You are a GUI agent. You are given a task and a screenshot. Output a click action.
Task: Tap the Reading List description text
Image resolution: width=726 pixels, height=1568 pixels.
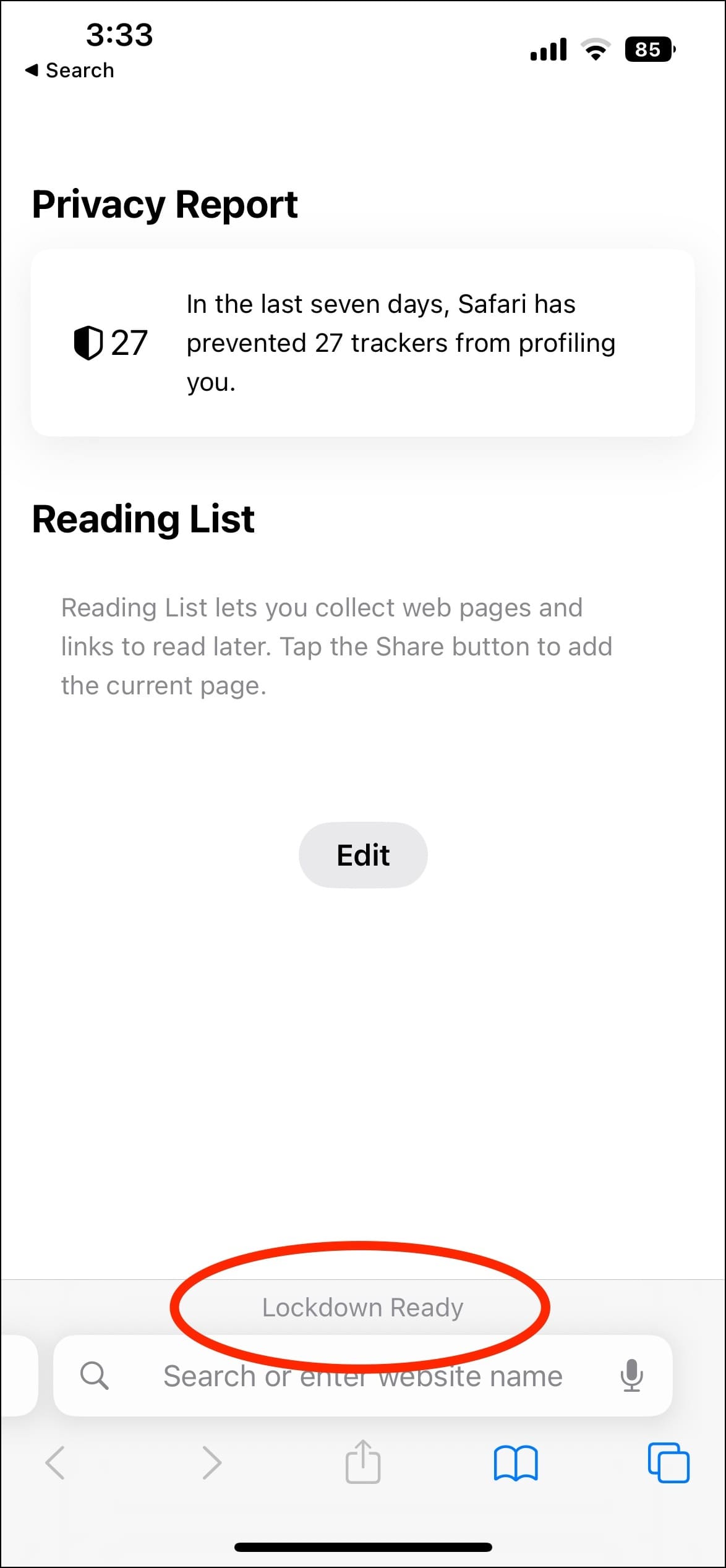pos(336,645)
